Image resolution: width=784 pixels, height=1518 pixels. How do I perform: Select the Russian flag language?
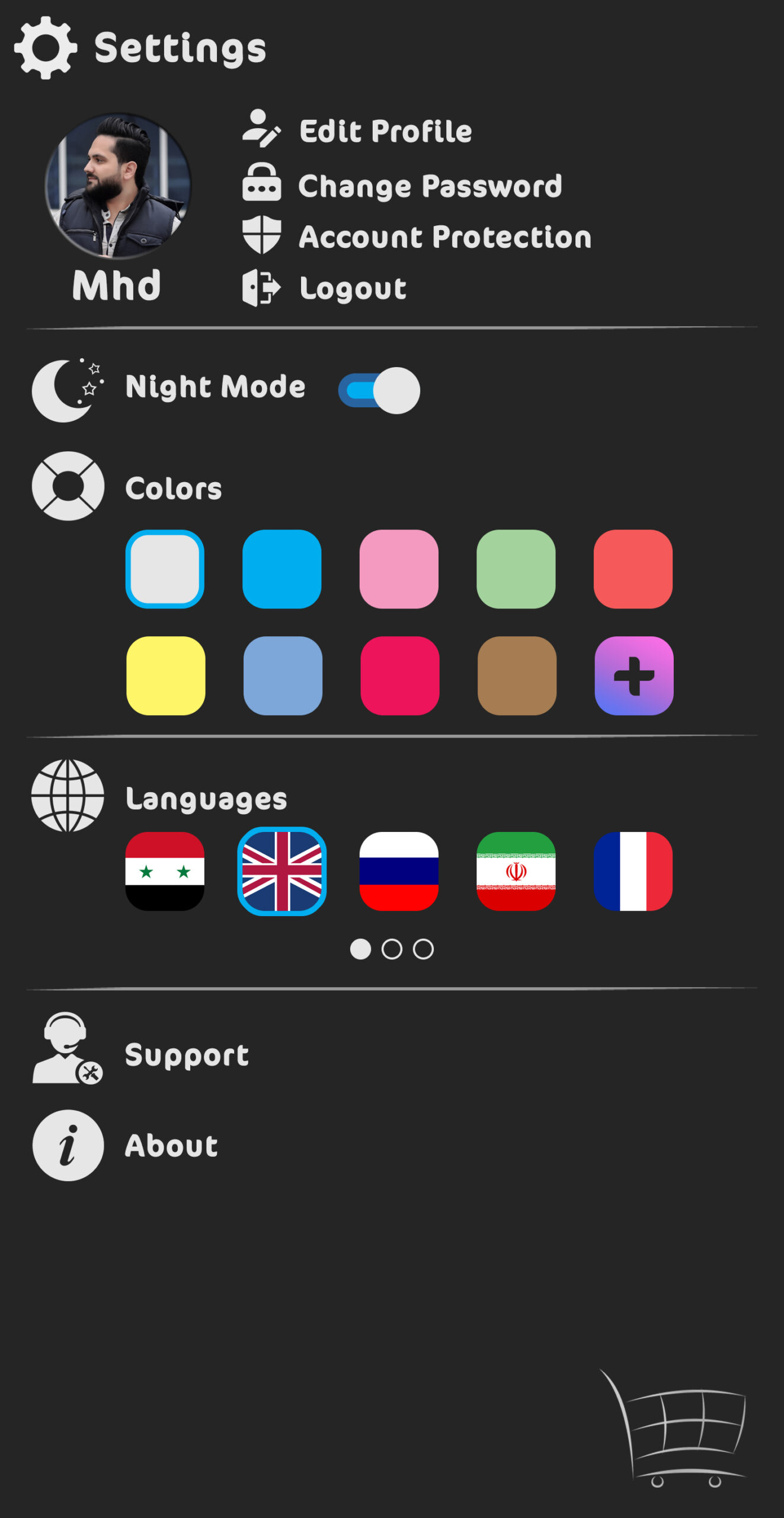coord(399,871)
